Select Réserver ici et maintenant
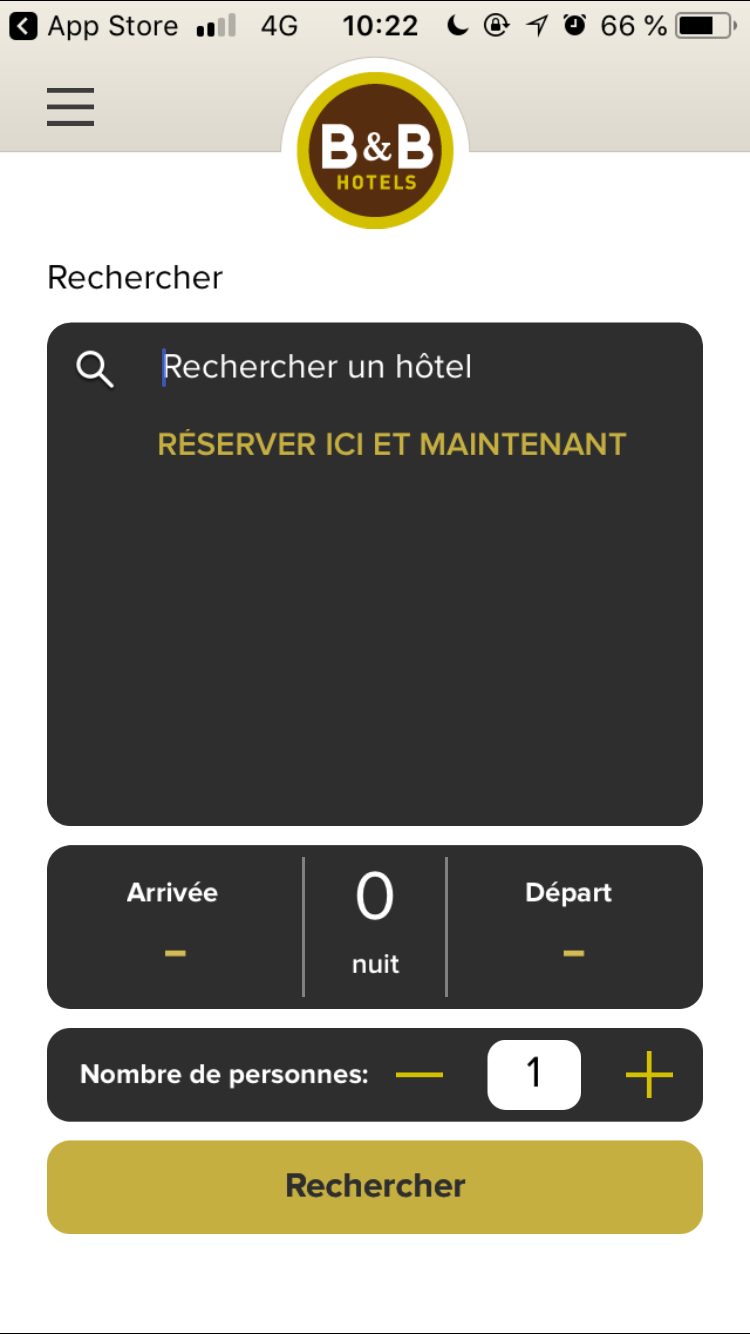Image resolution: width=750 pixels, height=1334 pixels. click(392, 444)
